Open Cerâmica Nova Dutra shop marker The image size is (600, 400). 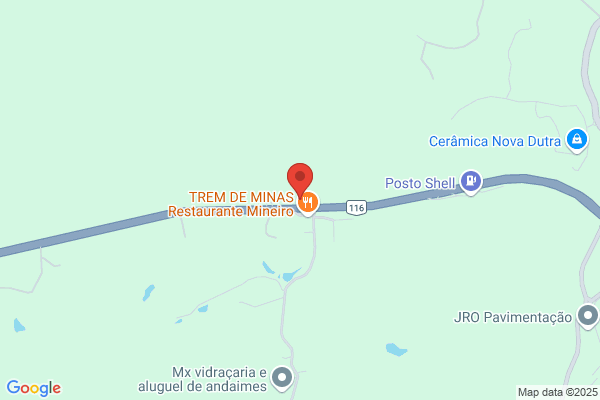577,140
